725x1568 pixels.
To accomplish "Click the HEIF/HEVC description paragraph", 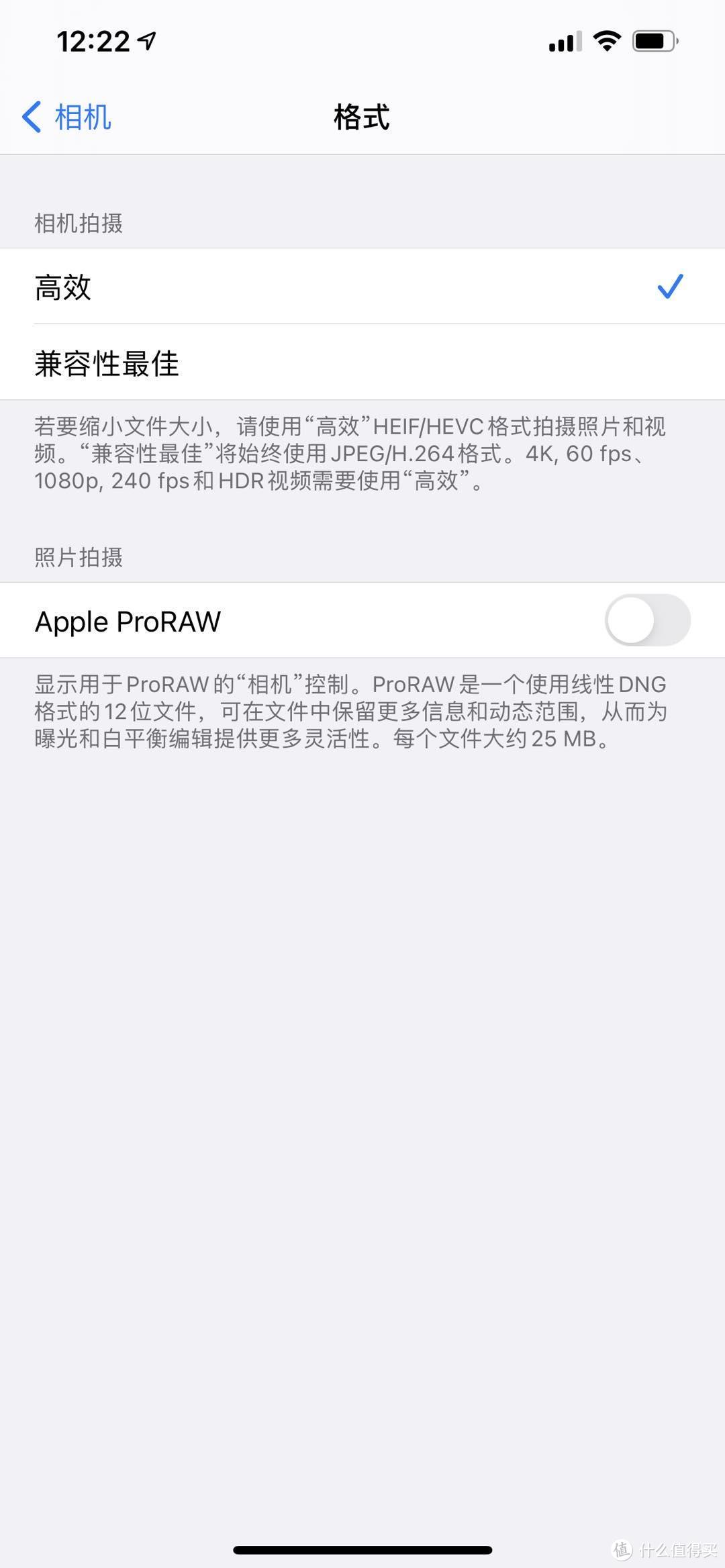I will tap(349, 452).
